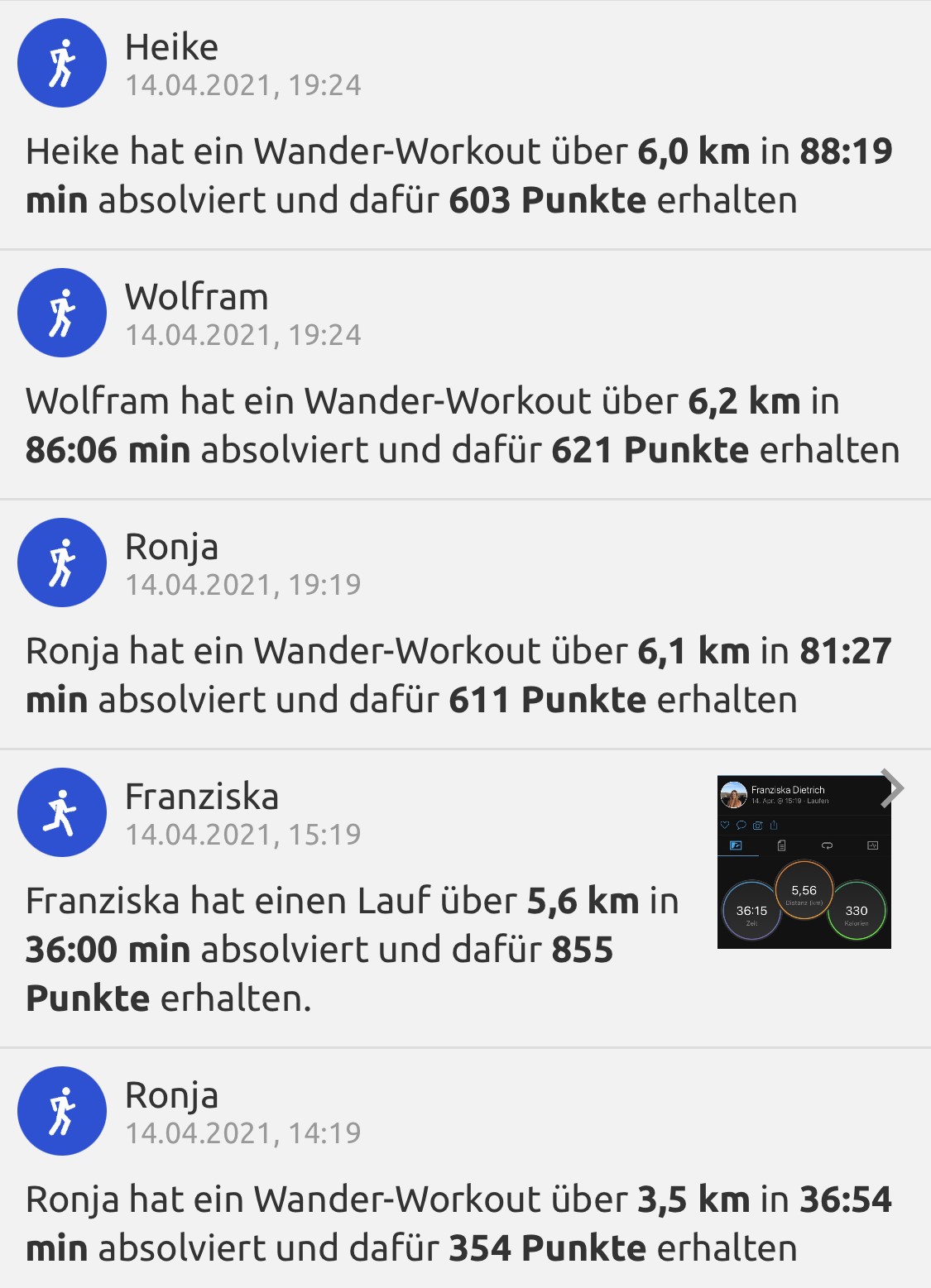Select Franziska's runner avatar icon
This screenshot has width=931, height=1288.
pos(62,812)
